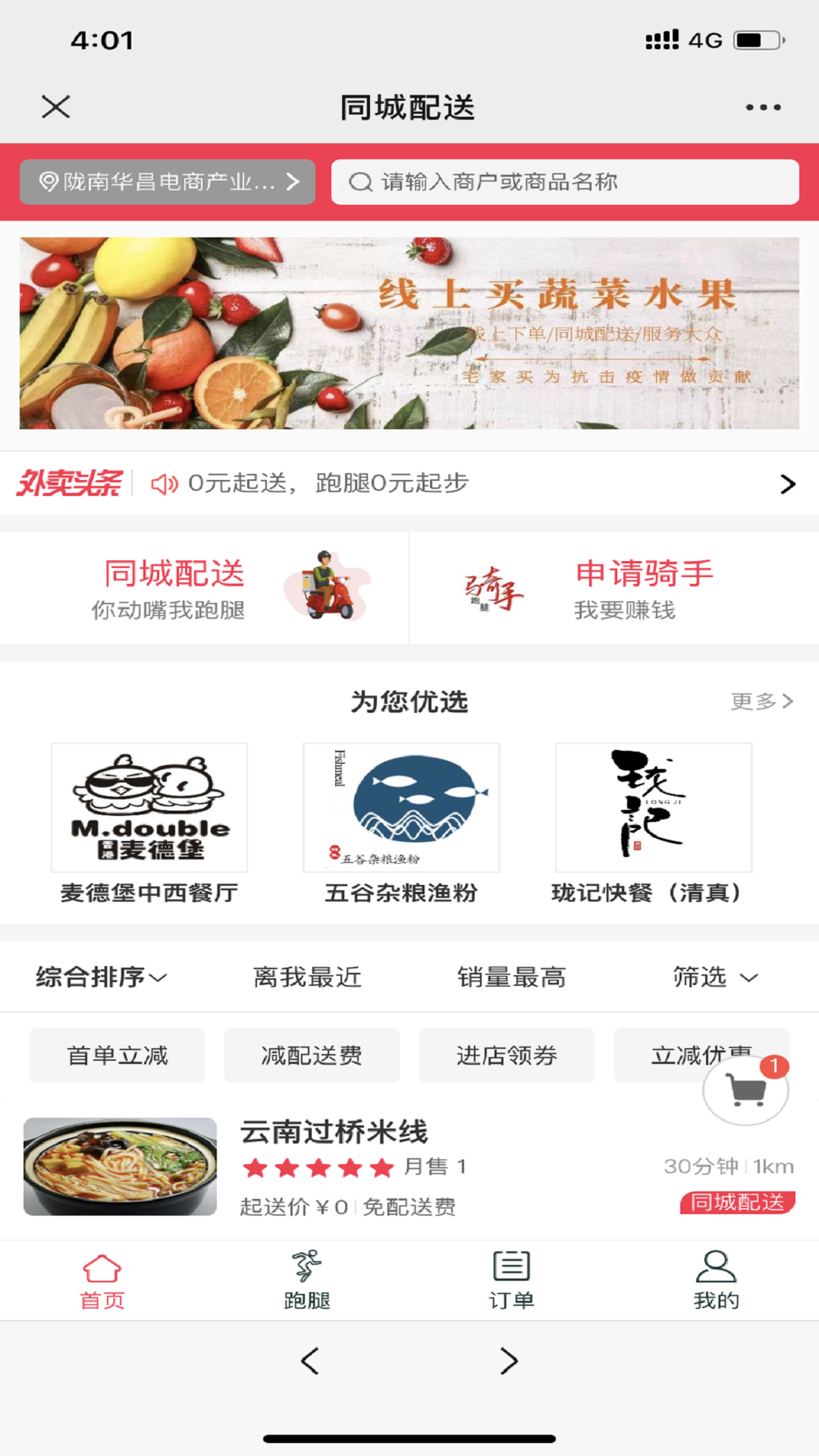This screenshot has height=1456, width=819.
Task: Enable the 减配送费 filter chip
Action: (x=312, y=1055)
